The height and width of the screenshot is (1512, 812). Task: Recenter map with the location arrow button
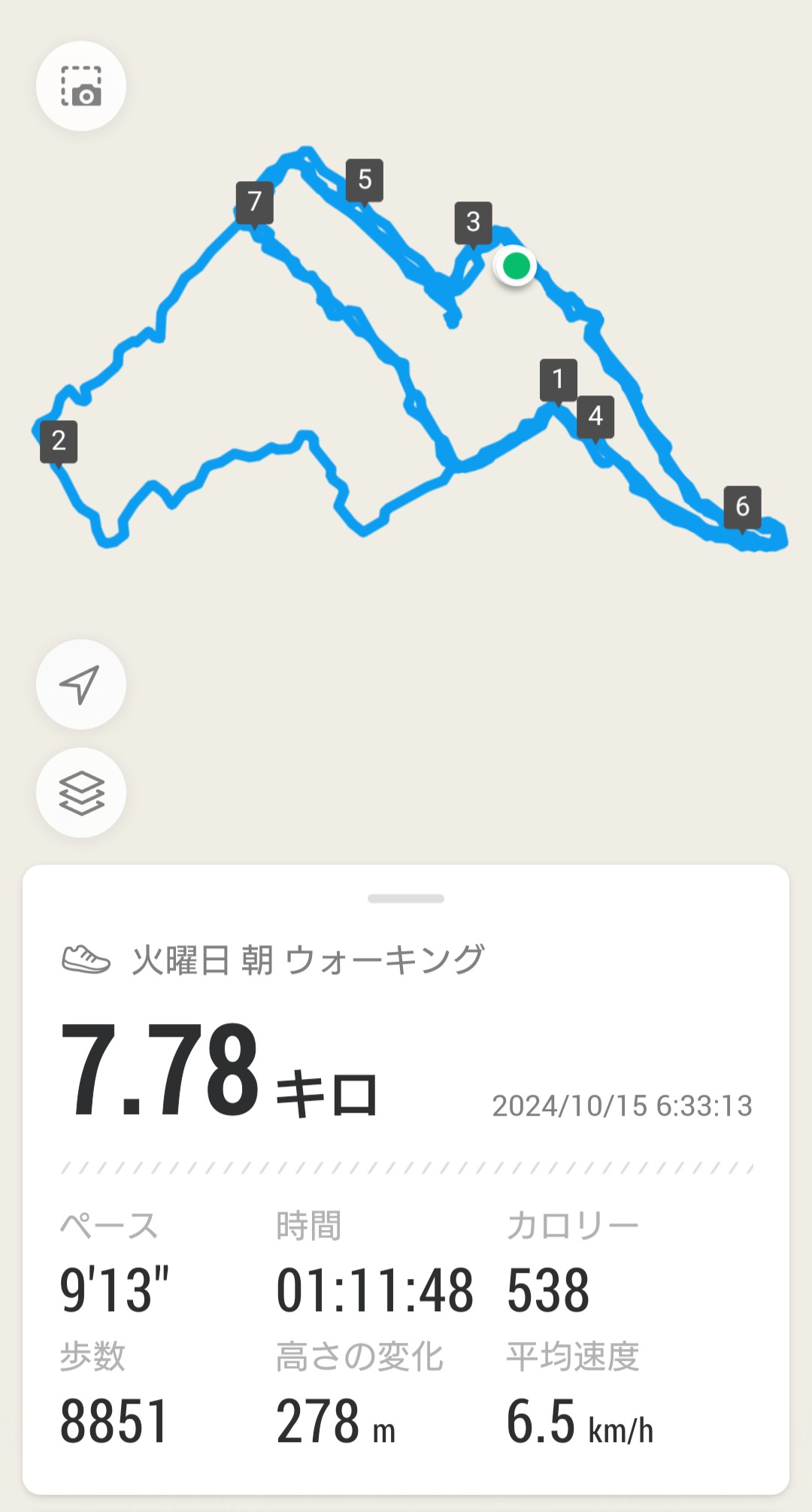81,684
